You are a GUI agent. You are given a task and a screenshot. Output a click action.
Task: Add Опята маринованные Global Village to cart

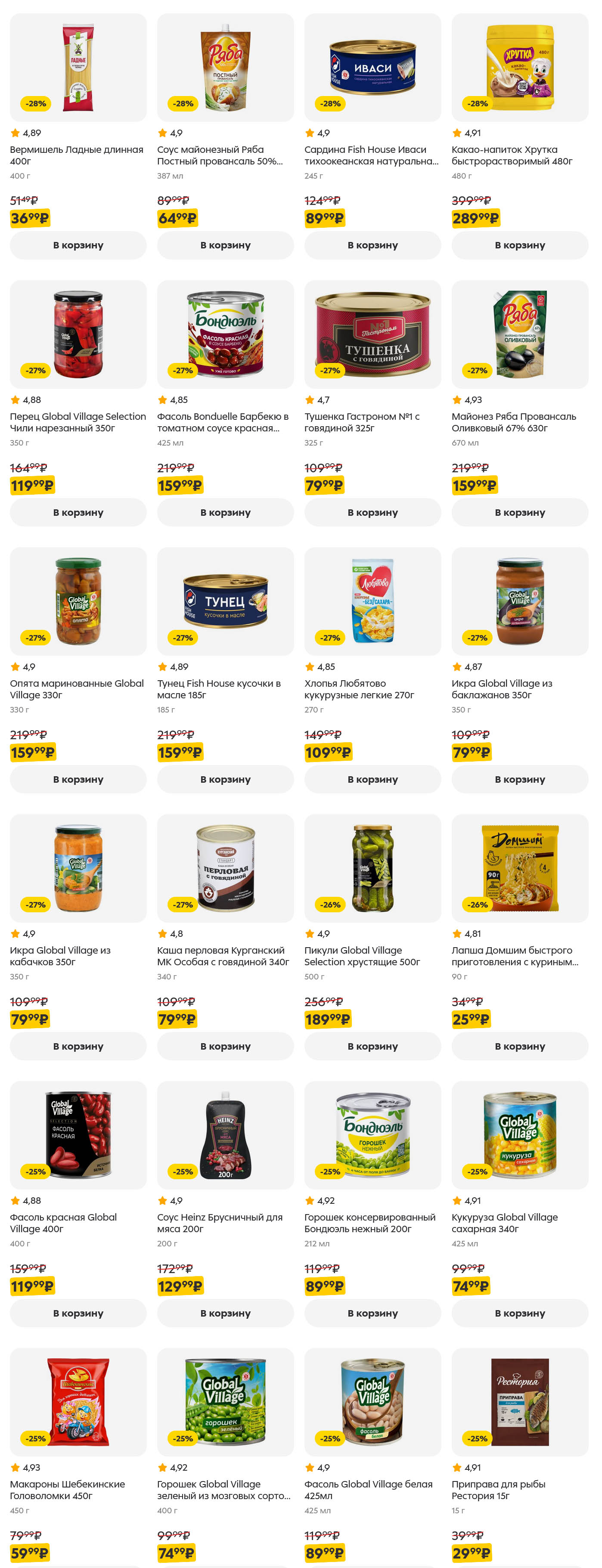click(78, 779)
